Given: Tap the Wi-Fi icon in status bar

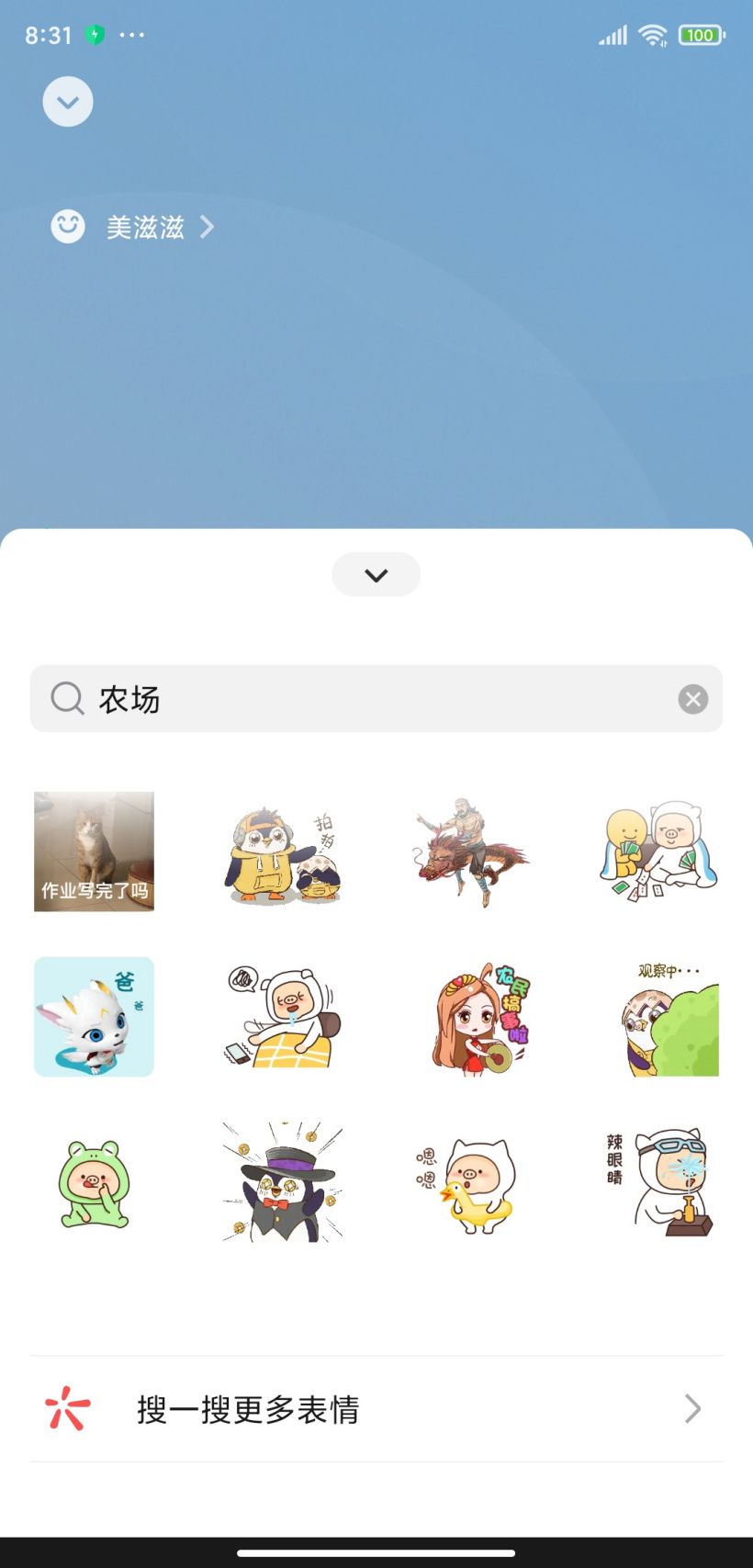Looking at the screenshot, I should point(655,35).
